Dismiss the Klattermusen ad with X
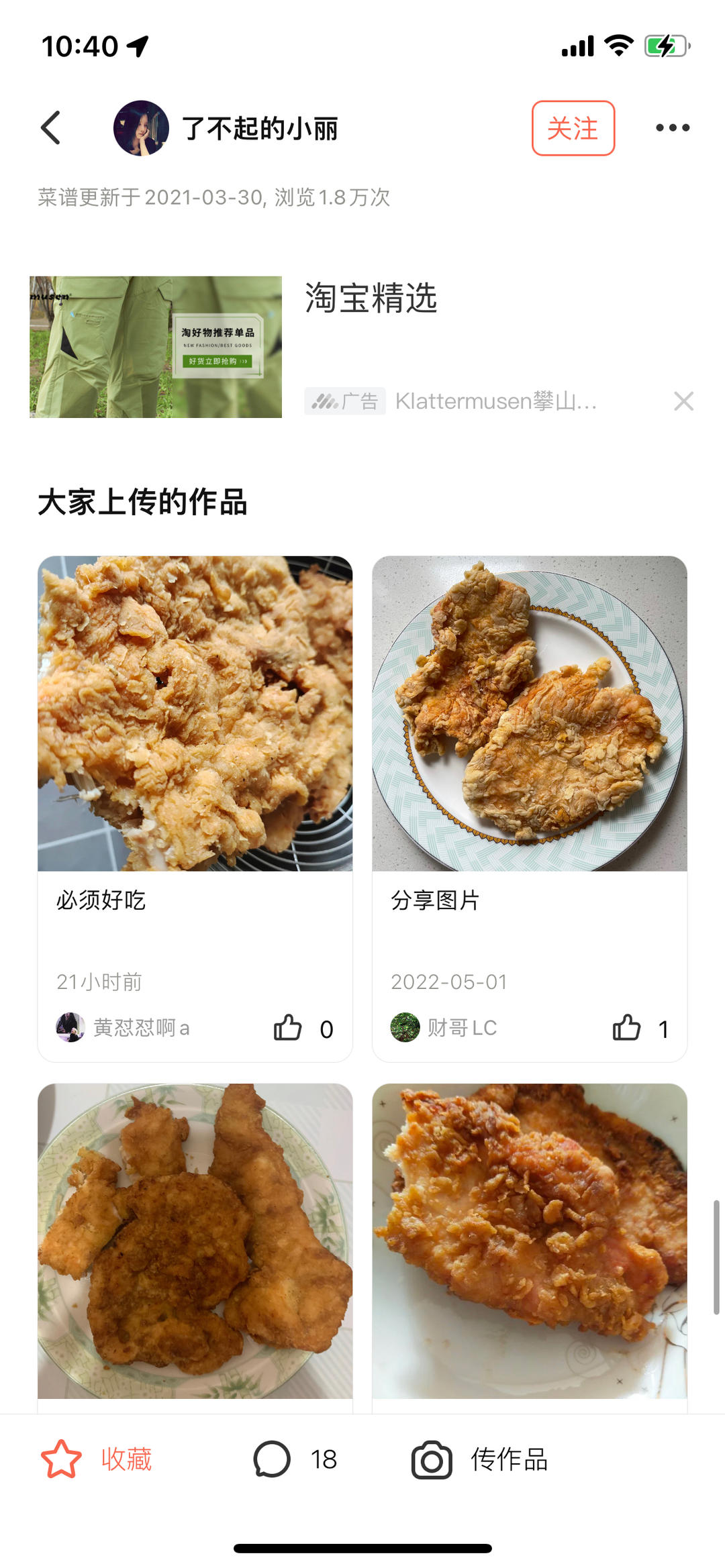This screenshot has width=725, height=1568. 683,402
